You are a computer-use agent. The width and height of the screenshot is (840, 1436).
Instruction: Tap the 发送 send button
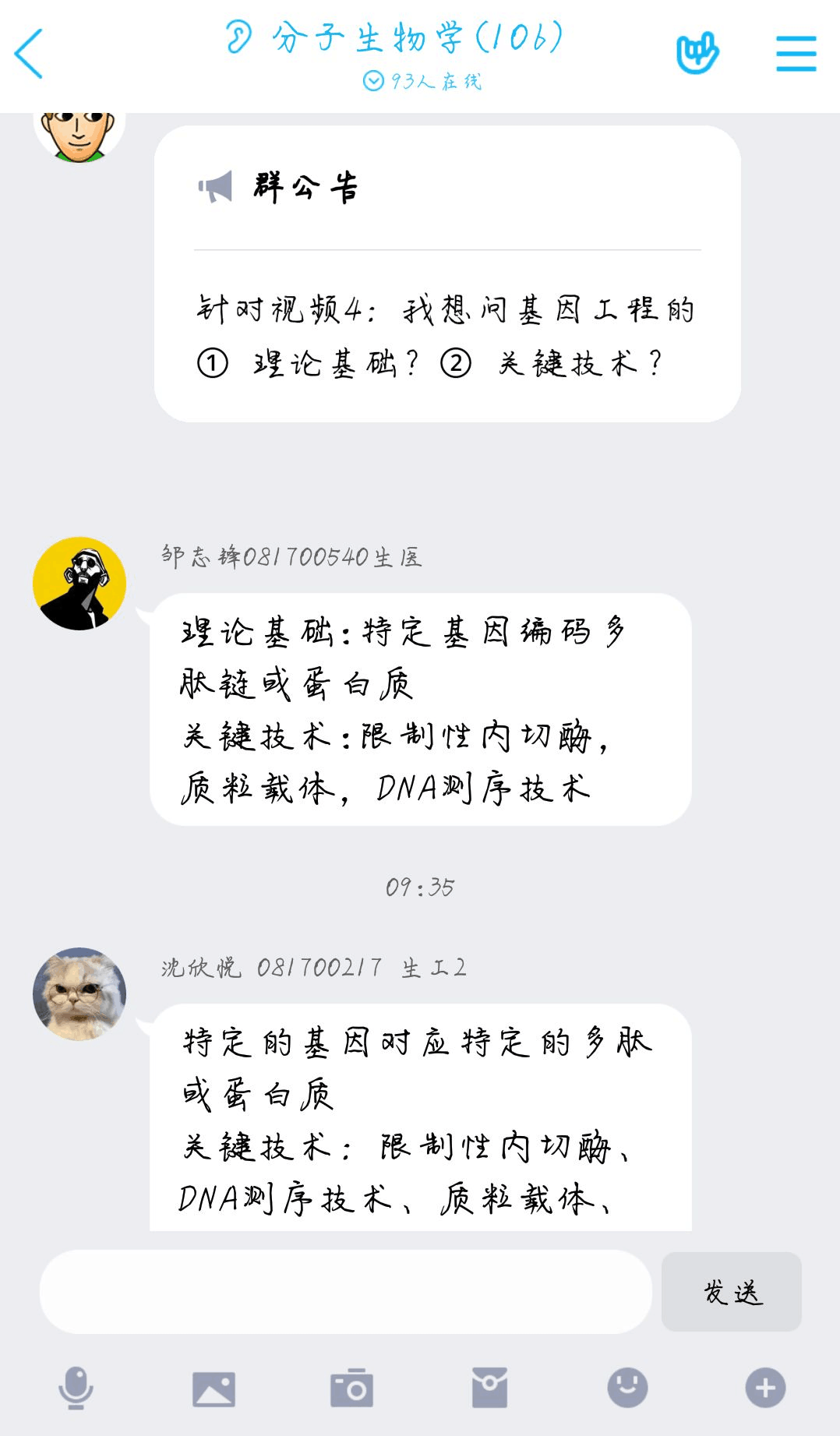[x=731, y=1292]
